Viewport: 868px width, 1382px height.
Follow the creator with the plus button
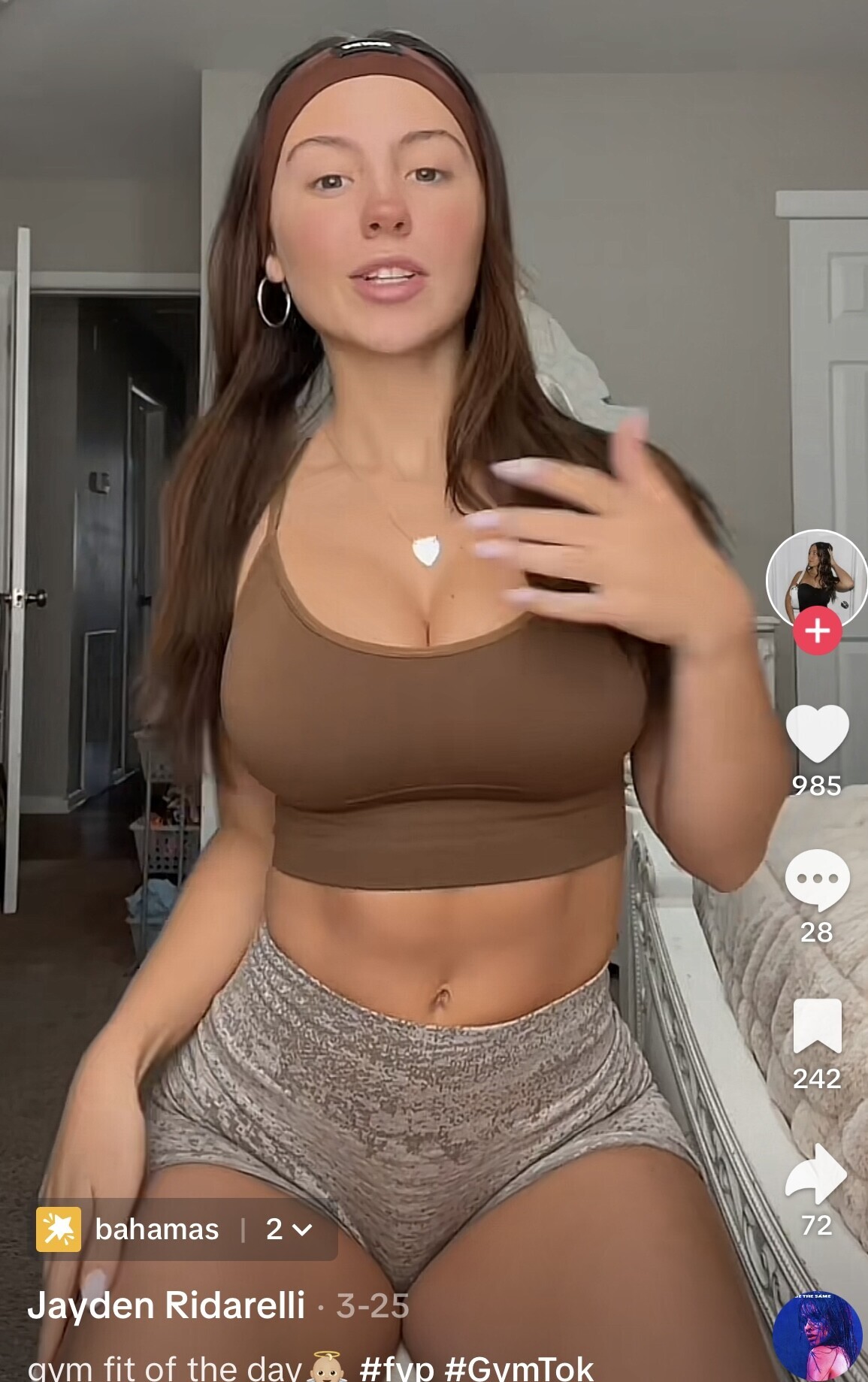tap(817, 631)
